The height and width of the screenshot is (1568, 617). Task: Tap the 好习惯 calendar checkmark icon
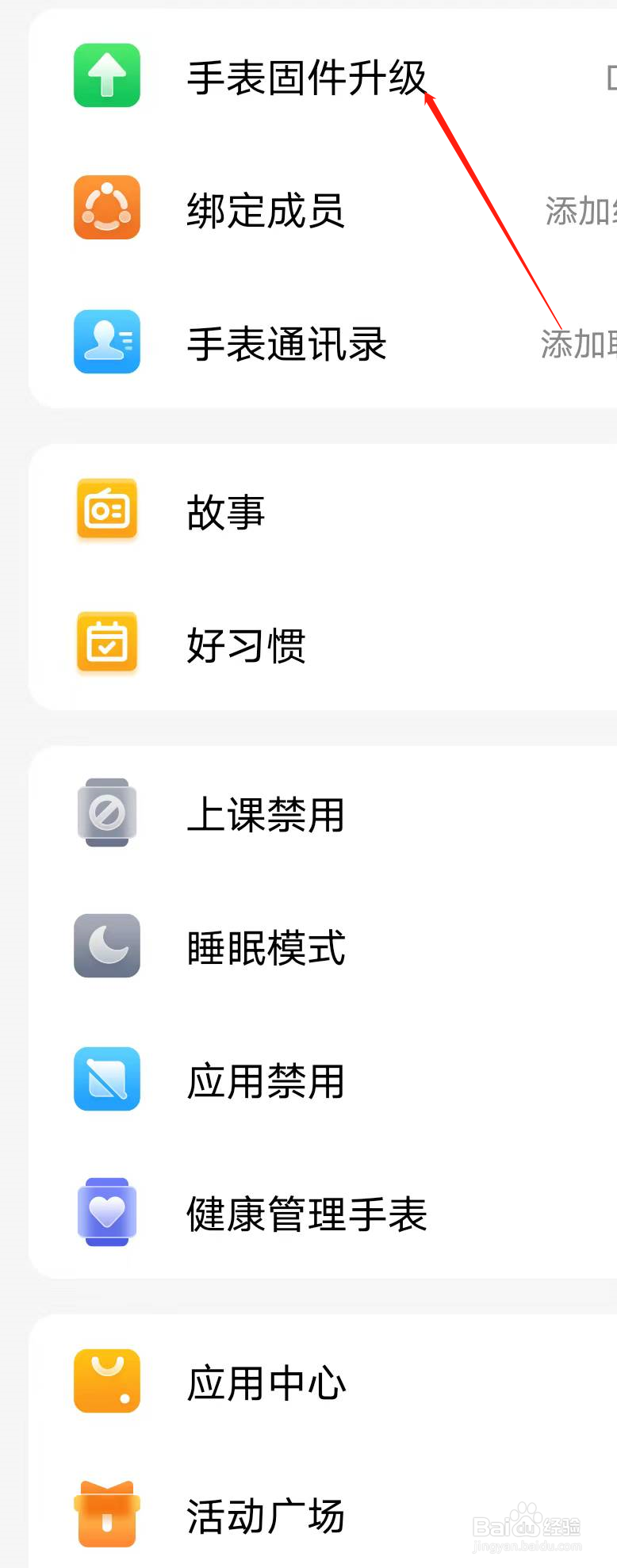click(106, 644)
